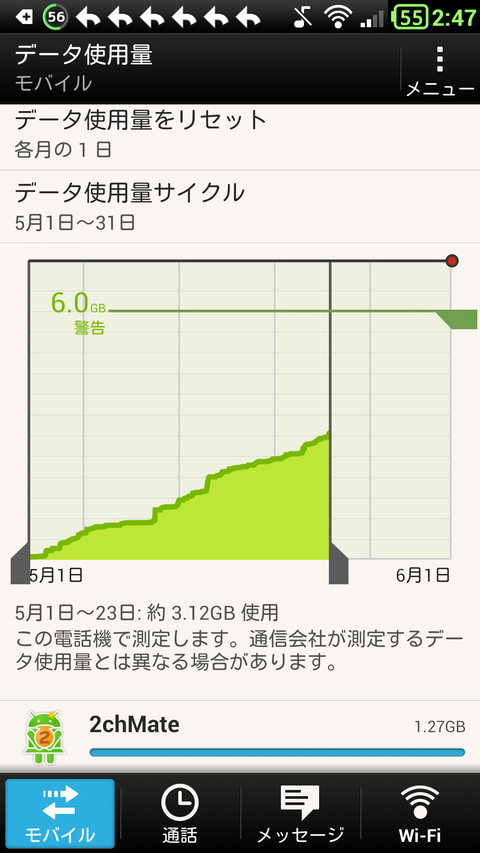
Task: Select the モバイル tab
Action: click(x=60, y=813)
